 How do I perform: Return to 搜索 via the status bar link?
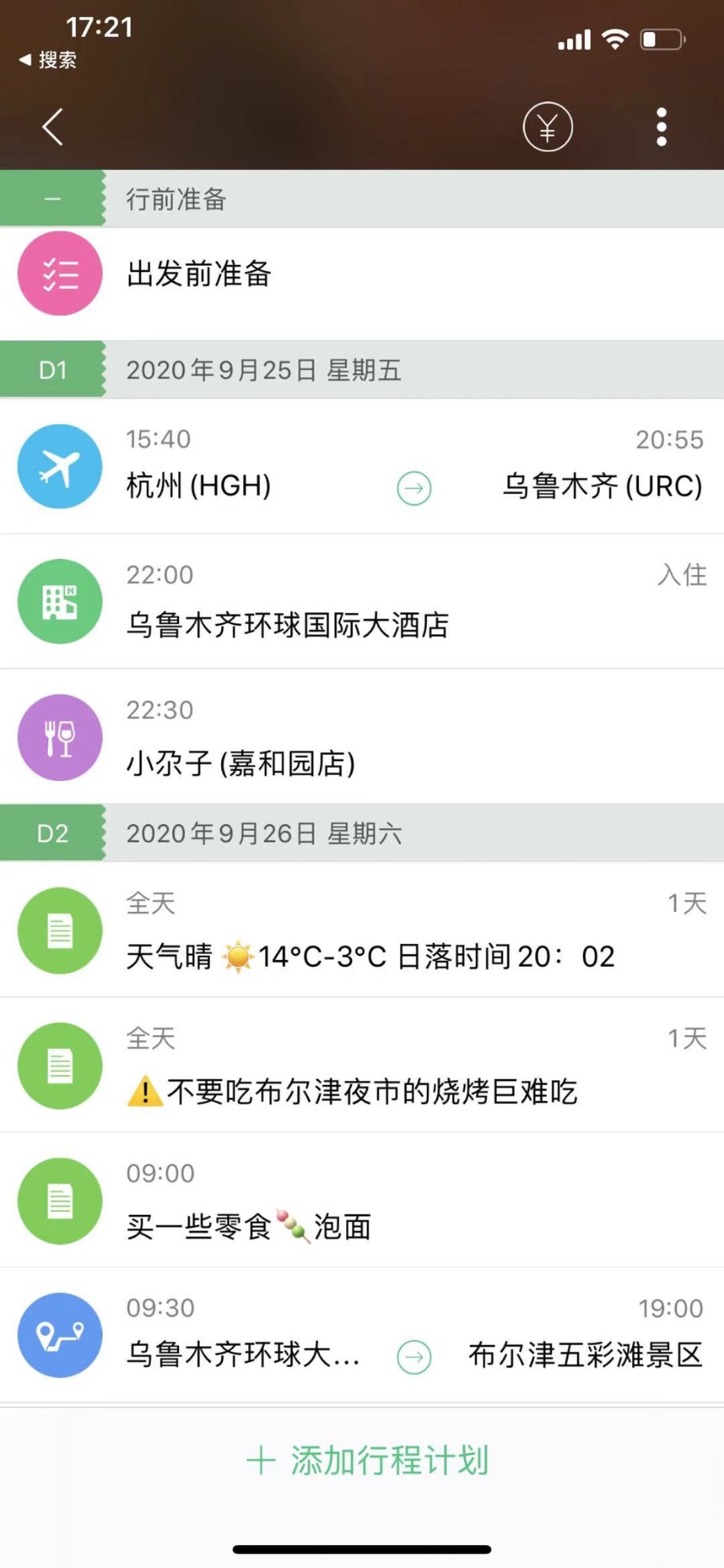[47, 60]
